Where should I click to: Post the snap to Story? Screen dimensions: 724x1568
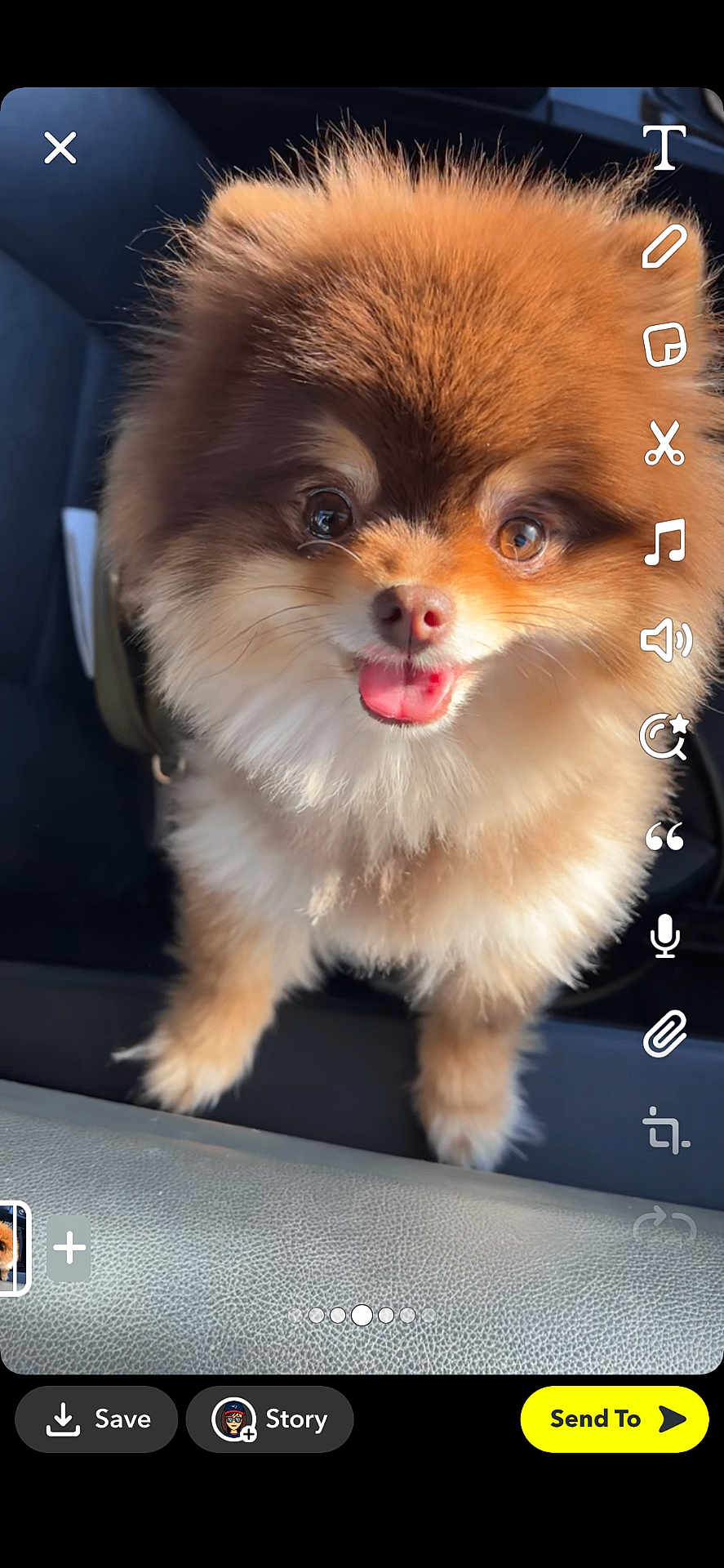click(x=269, y=1419)
